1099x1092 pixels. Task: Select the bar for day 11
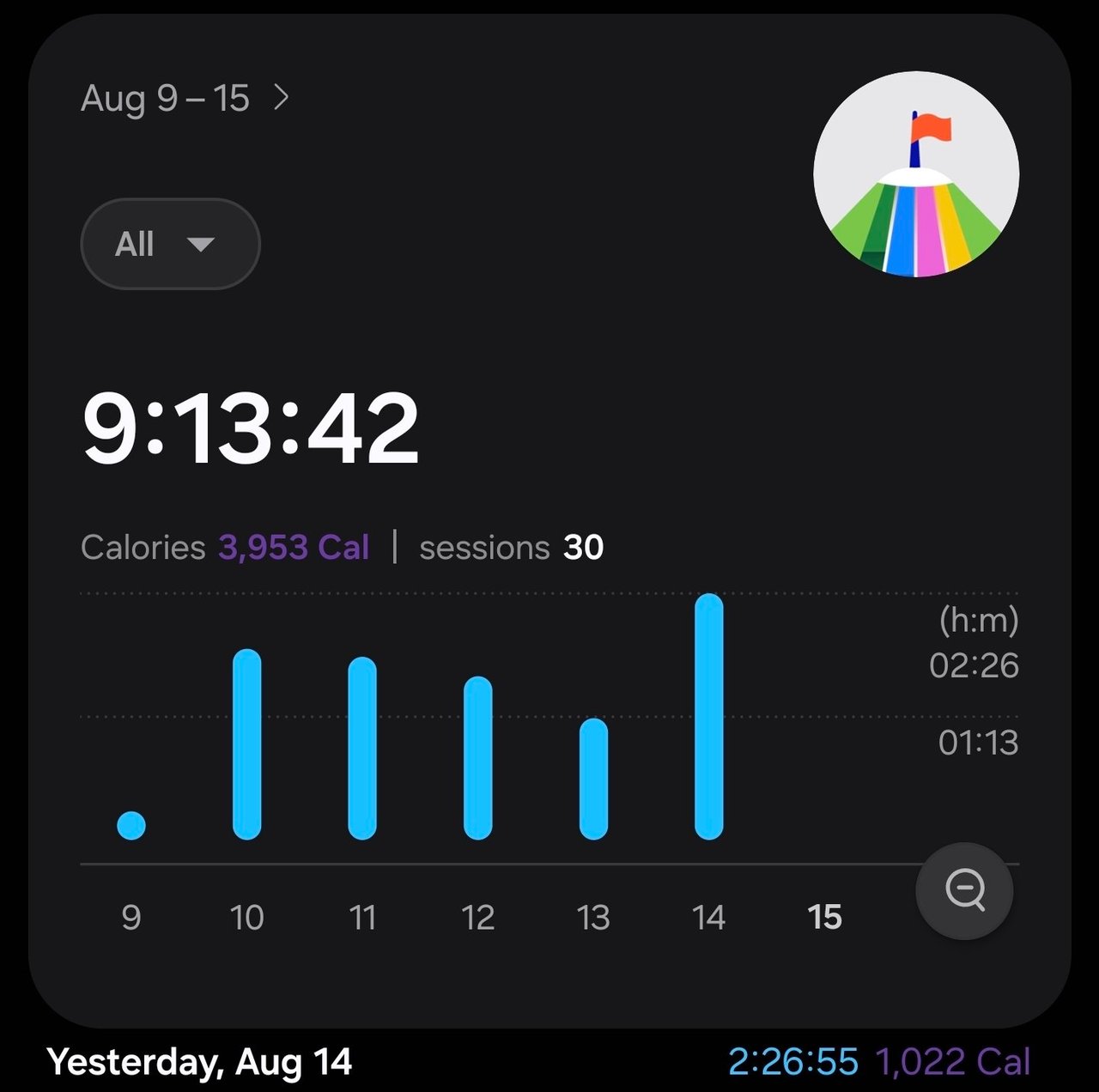click(x=362, y=748)
